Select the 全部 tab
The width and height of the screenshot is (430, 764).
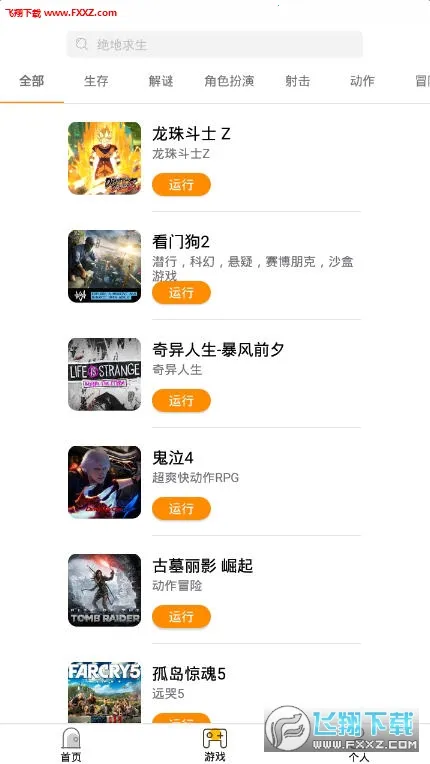(32, 81)
